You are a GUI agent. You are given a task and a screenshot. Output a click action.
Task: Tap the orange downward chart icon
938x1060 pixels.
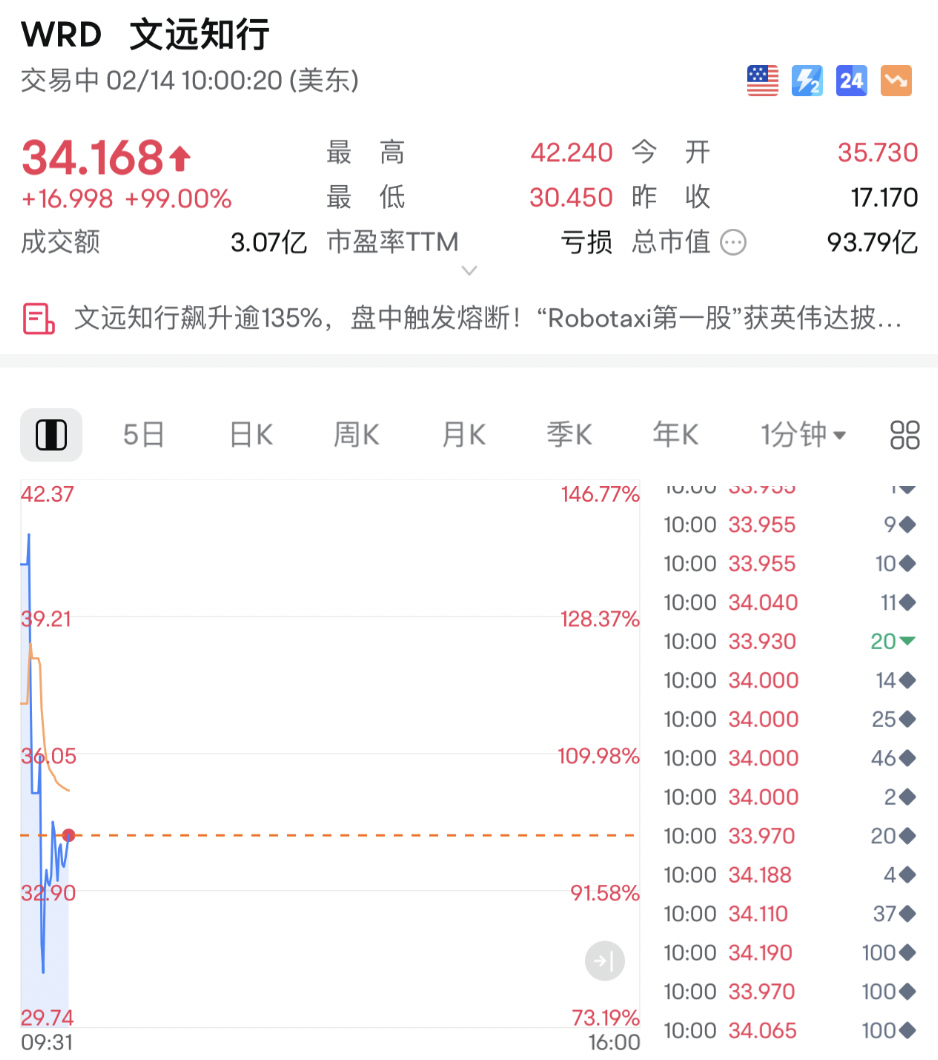(x=895, y=81)
